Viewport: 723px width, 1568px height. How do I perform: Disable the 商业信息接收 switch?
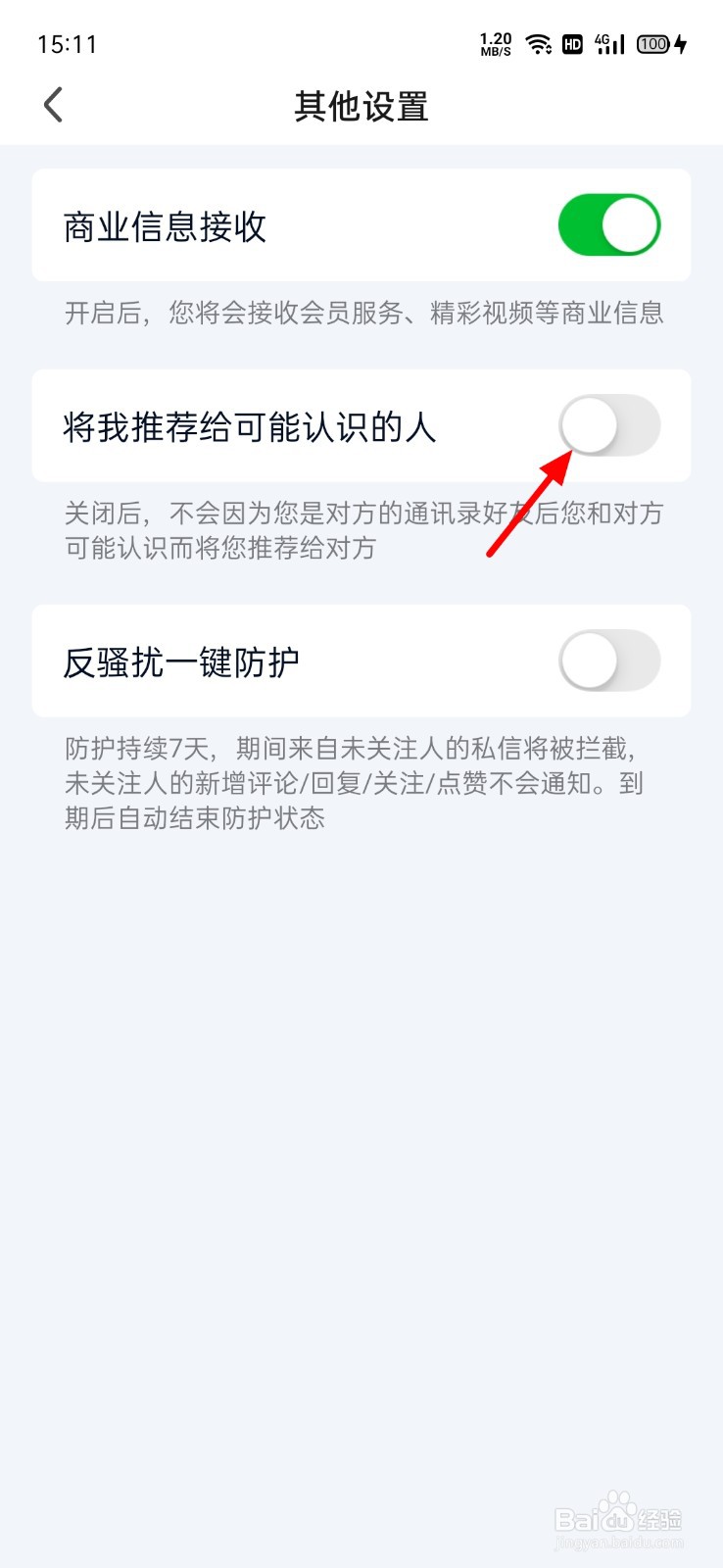[x=609, y=224]
